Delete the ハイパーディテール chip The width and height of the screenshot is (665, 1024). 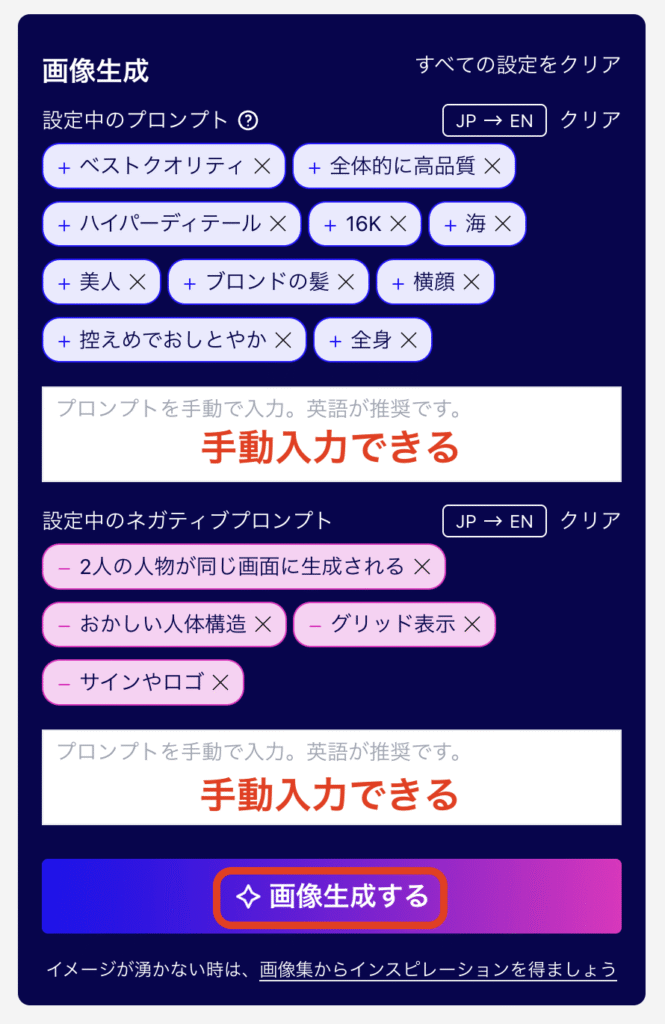278,224
